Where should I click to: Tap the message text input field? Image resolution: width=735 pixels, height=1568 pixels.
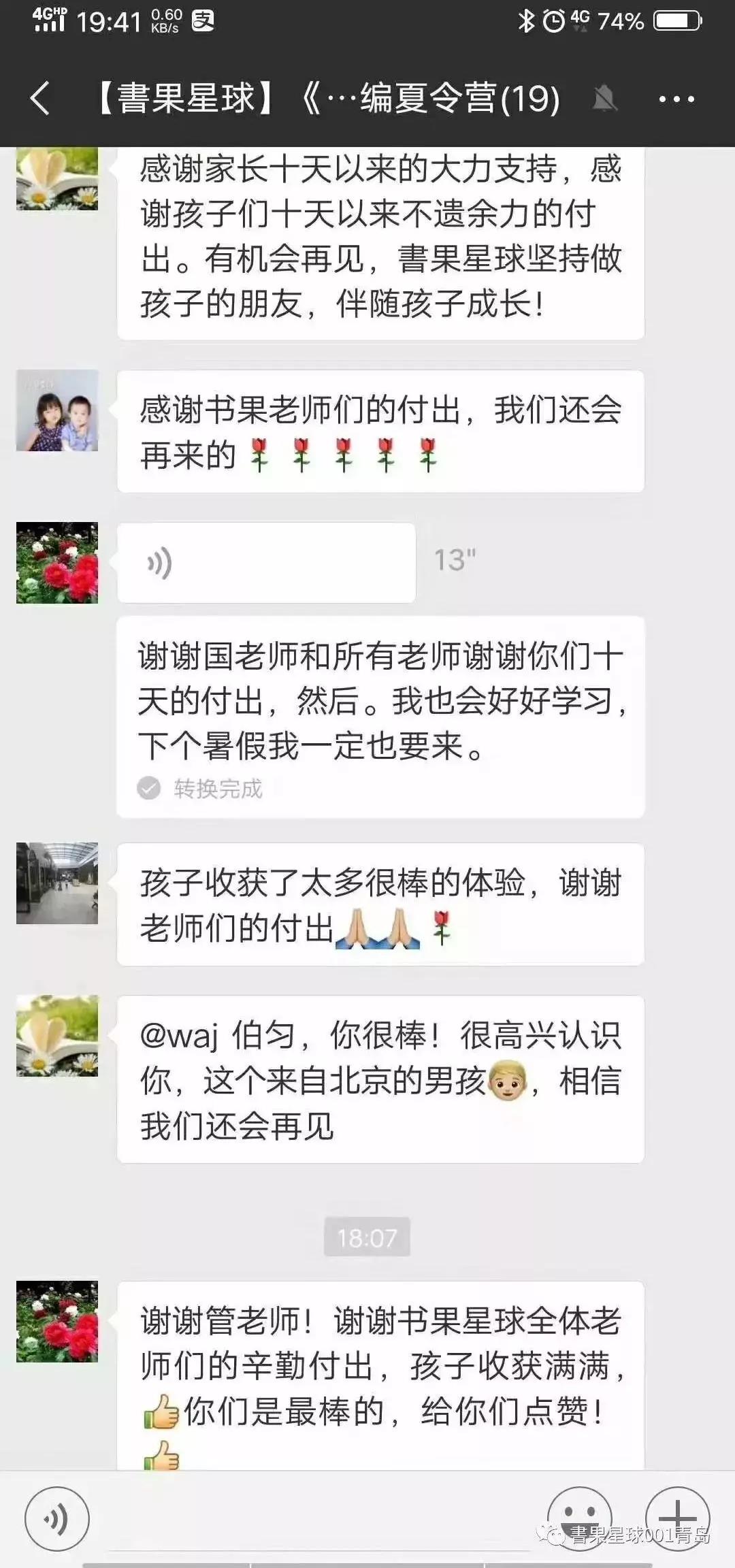tap(320, 1519)
